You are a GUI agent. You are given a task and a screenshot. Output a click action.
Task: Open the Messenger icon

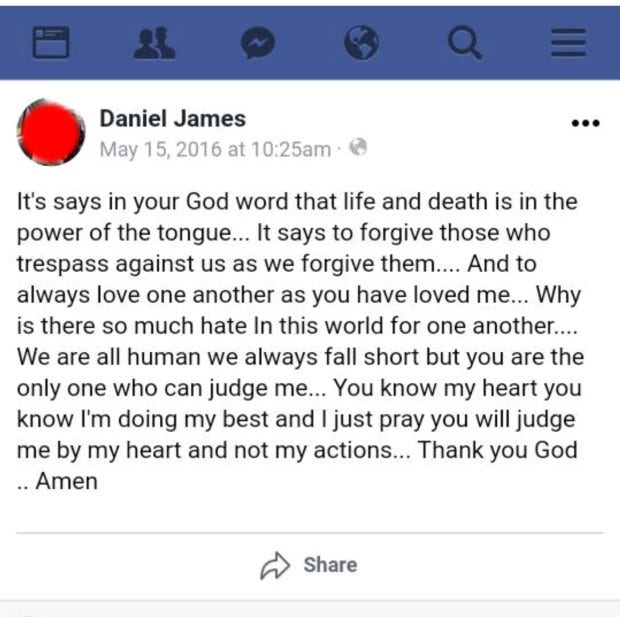(258, 43)
